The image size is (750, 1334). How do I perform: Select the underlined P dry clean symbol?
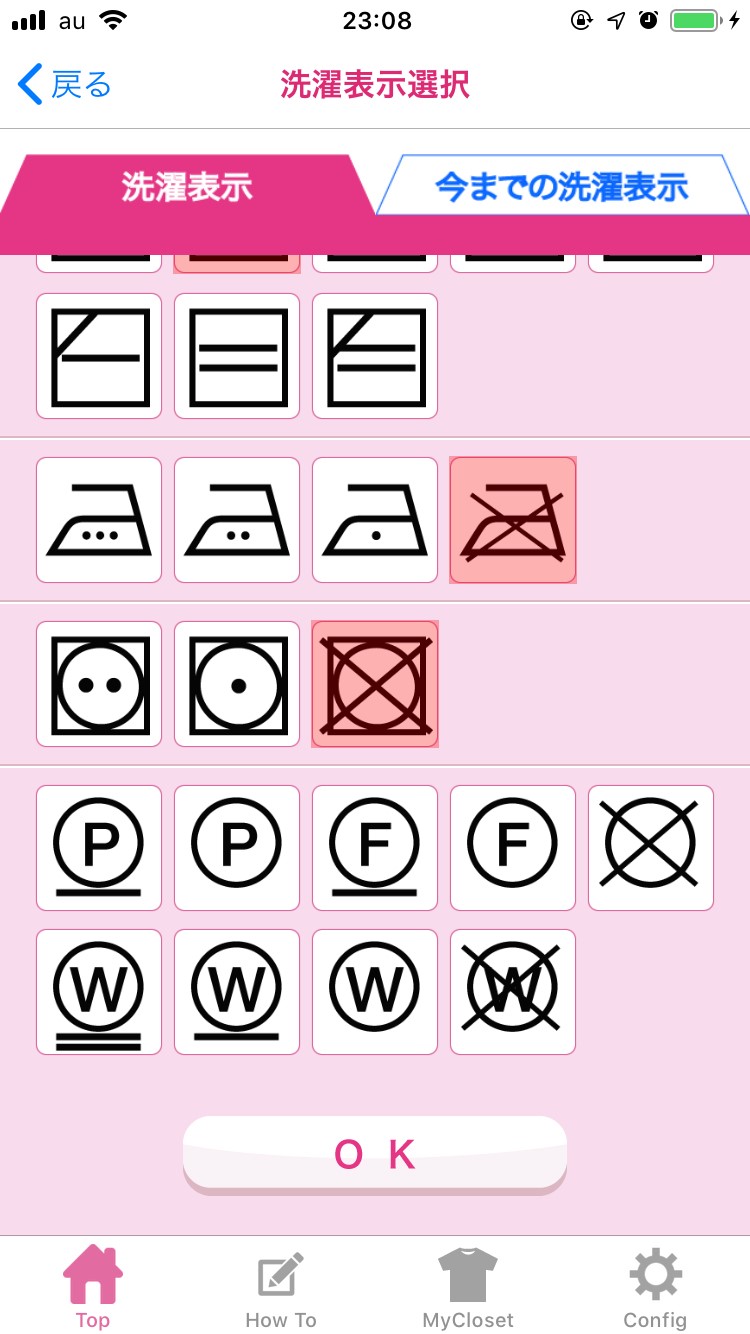(x=99, y=848)
